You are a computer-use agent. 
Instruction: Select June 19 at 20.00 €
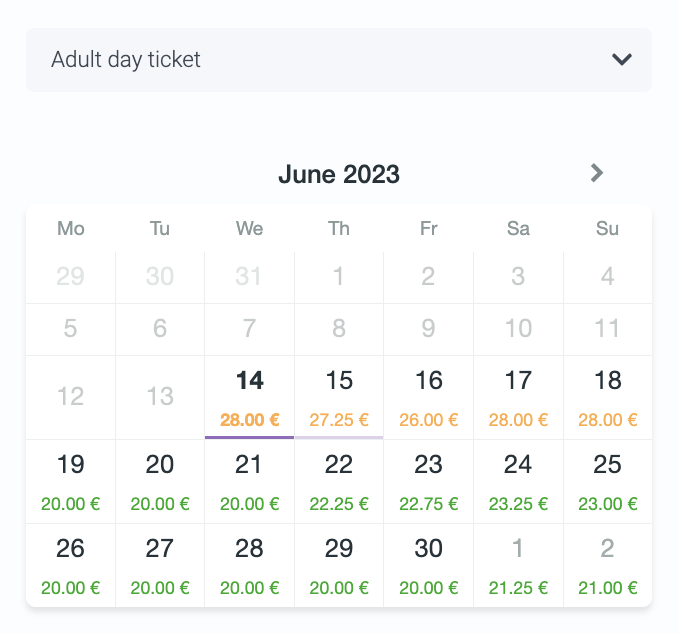click(x=70, y=481)
